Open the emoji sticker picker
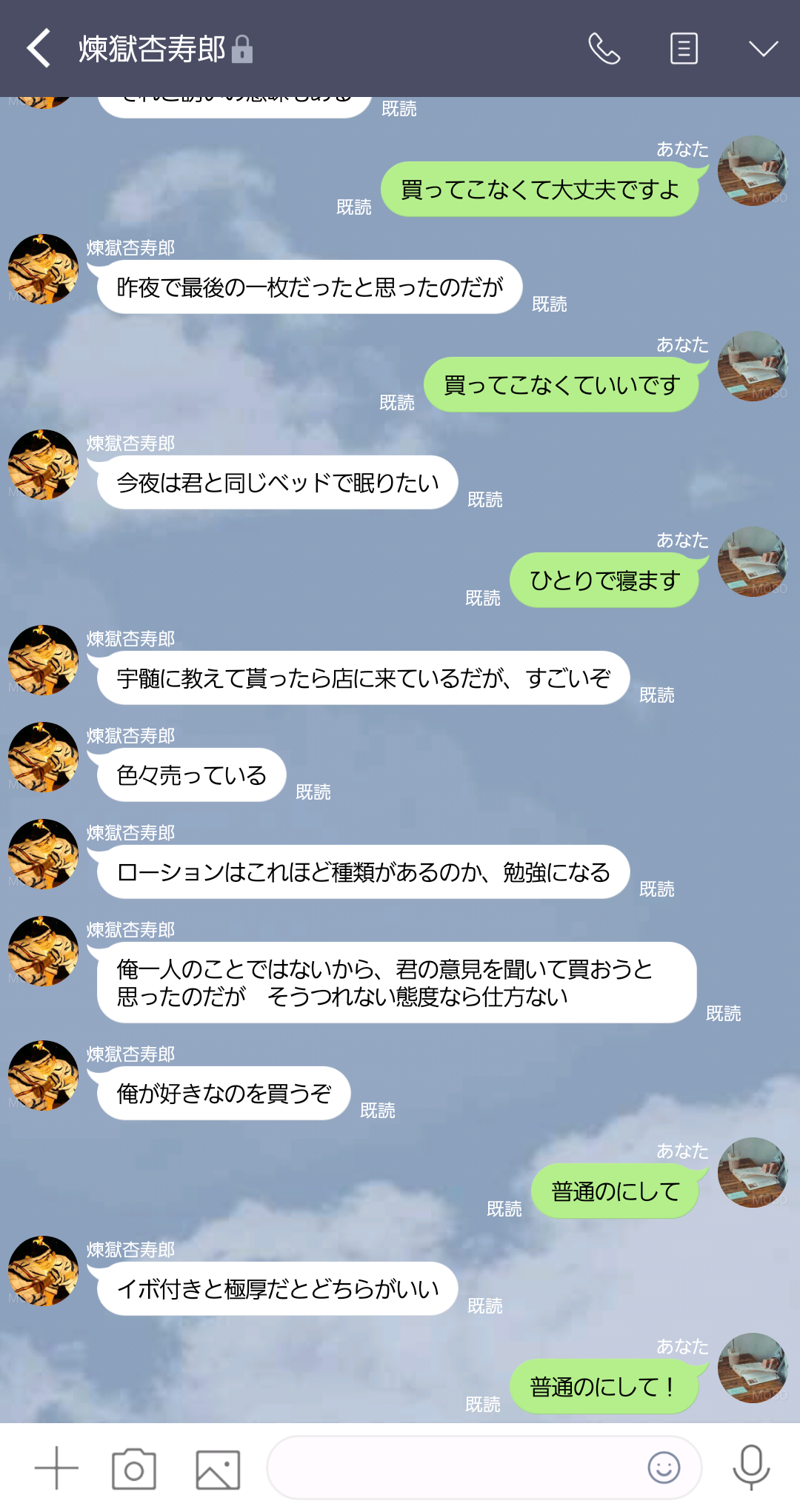 click(664, 1467)
